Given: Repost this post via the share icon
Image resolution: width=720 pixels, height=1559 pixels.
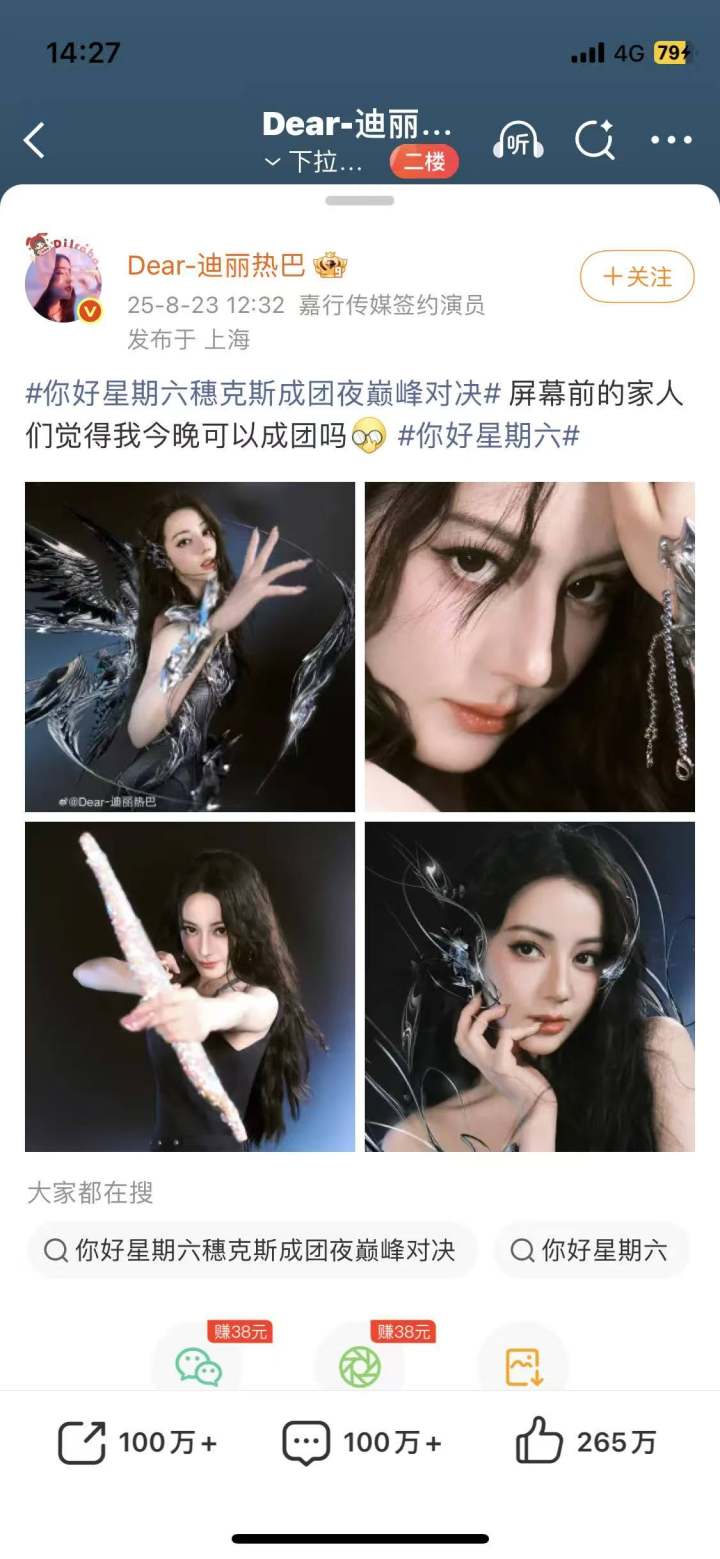Looking at the screenshot, I should [137, 1443].
